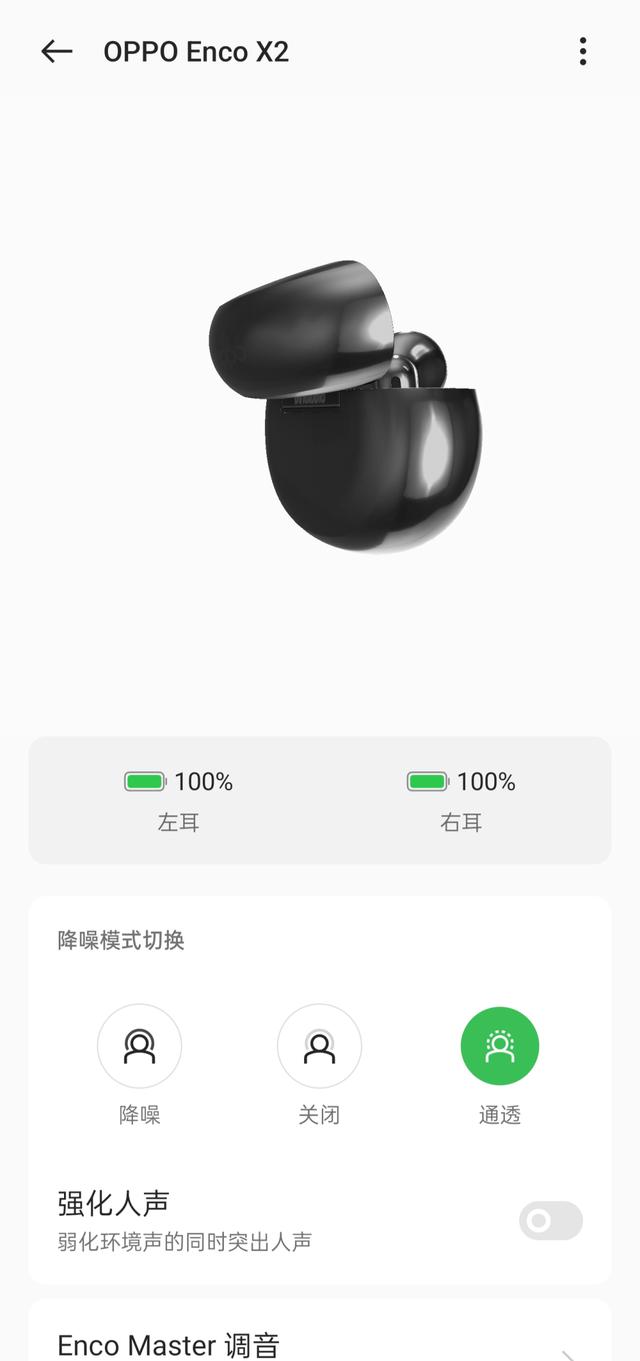This screenshot has height=1361, width=640.
Task: Switch noise mode to 关闭
Action: tap(319, 1046)
